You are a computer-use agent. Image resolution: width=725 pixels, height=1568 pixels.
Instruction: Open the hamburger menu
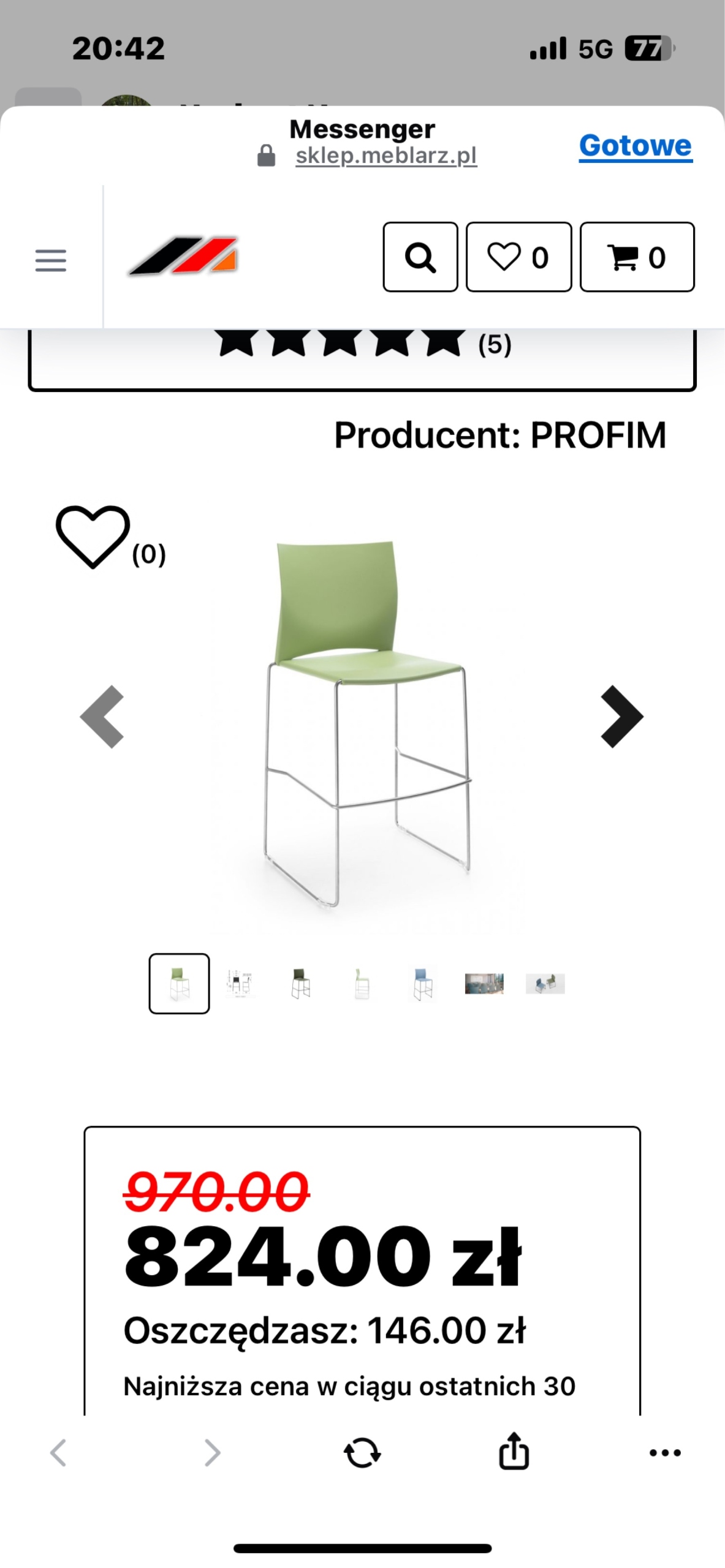coord(51,260)
